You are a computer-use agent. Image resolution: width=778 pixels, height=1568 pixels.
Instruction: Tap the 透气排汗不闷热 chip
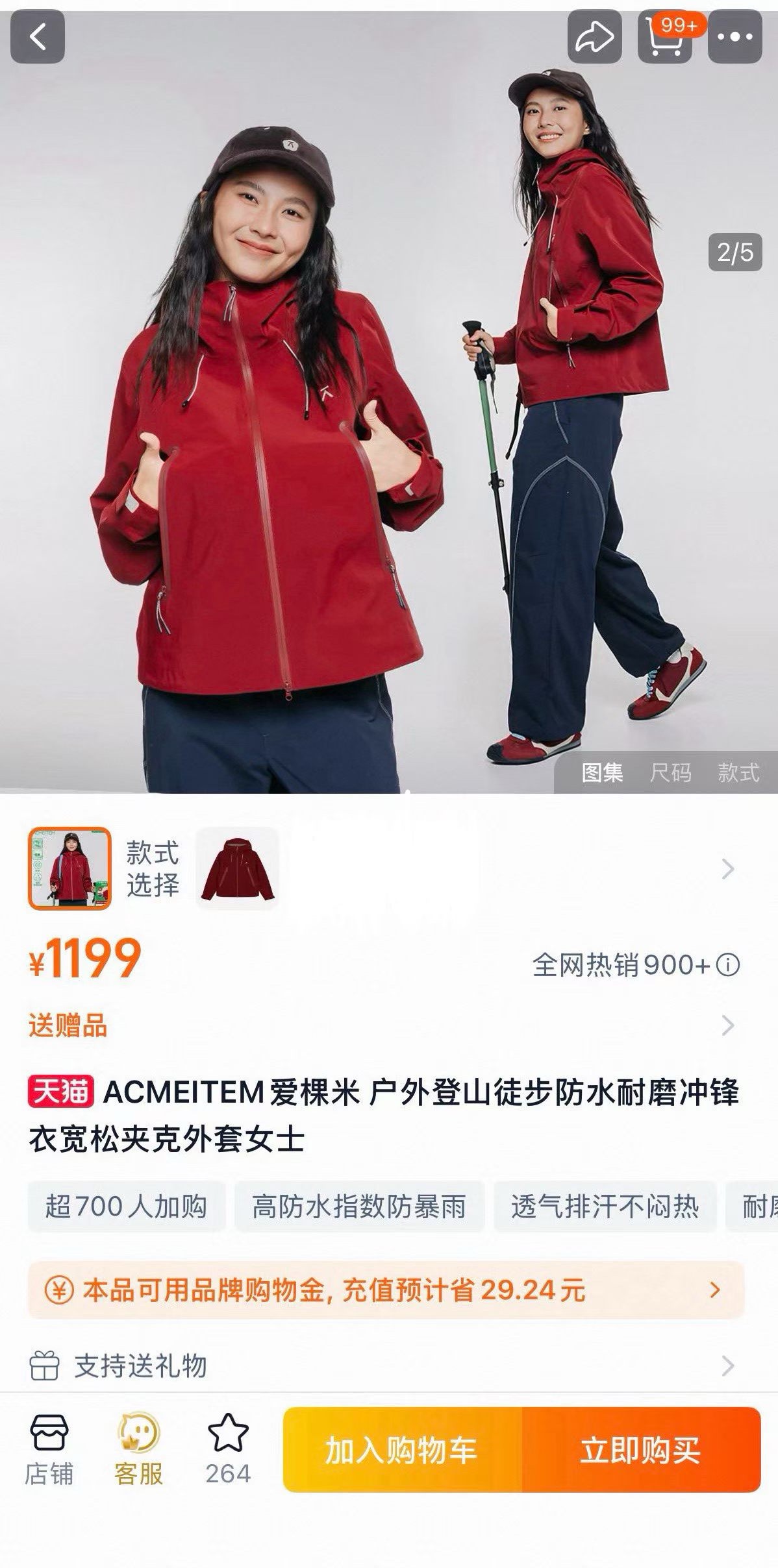(x=605, y=1207)
